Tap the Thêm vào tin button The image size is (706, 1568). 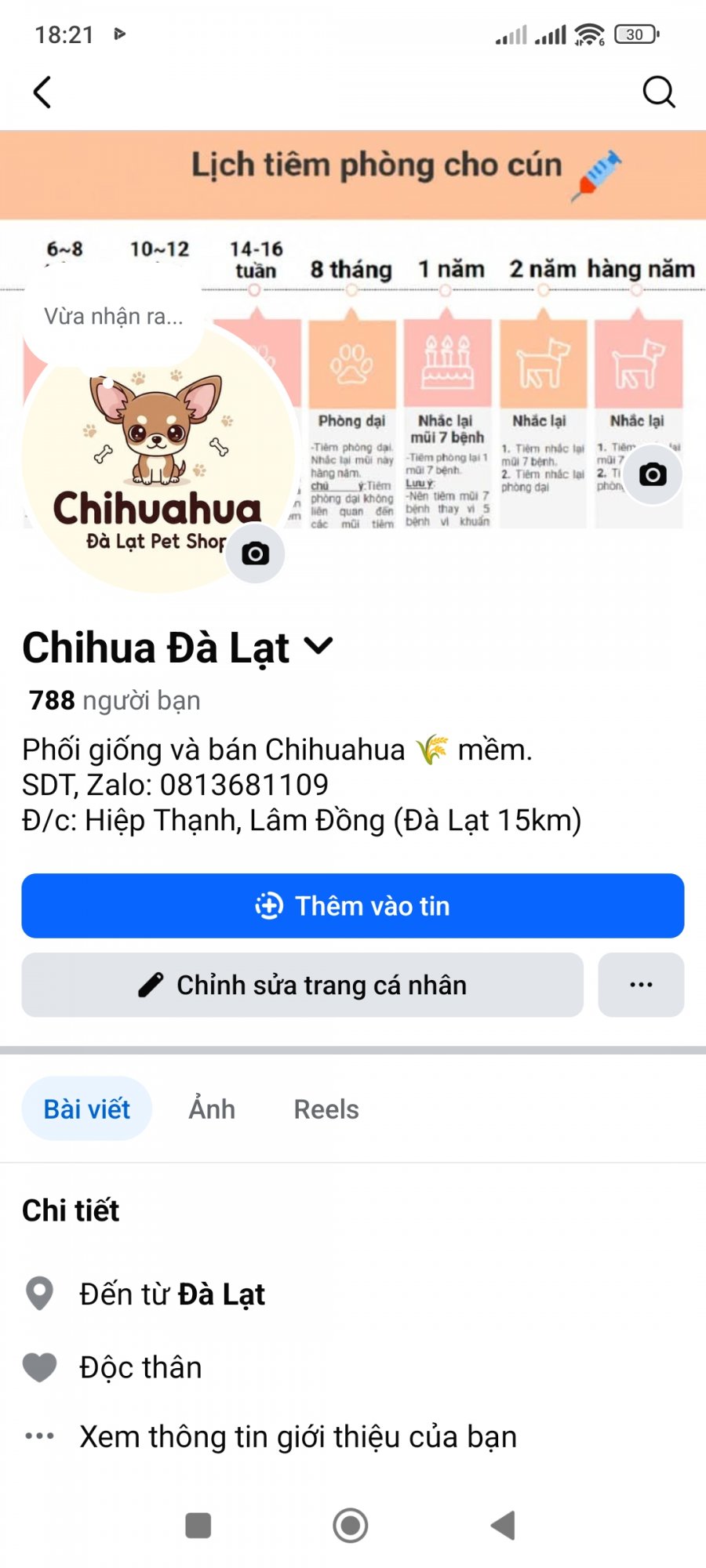(x=353, y=906)
